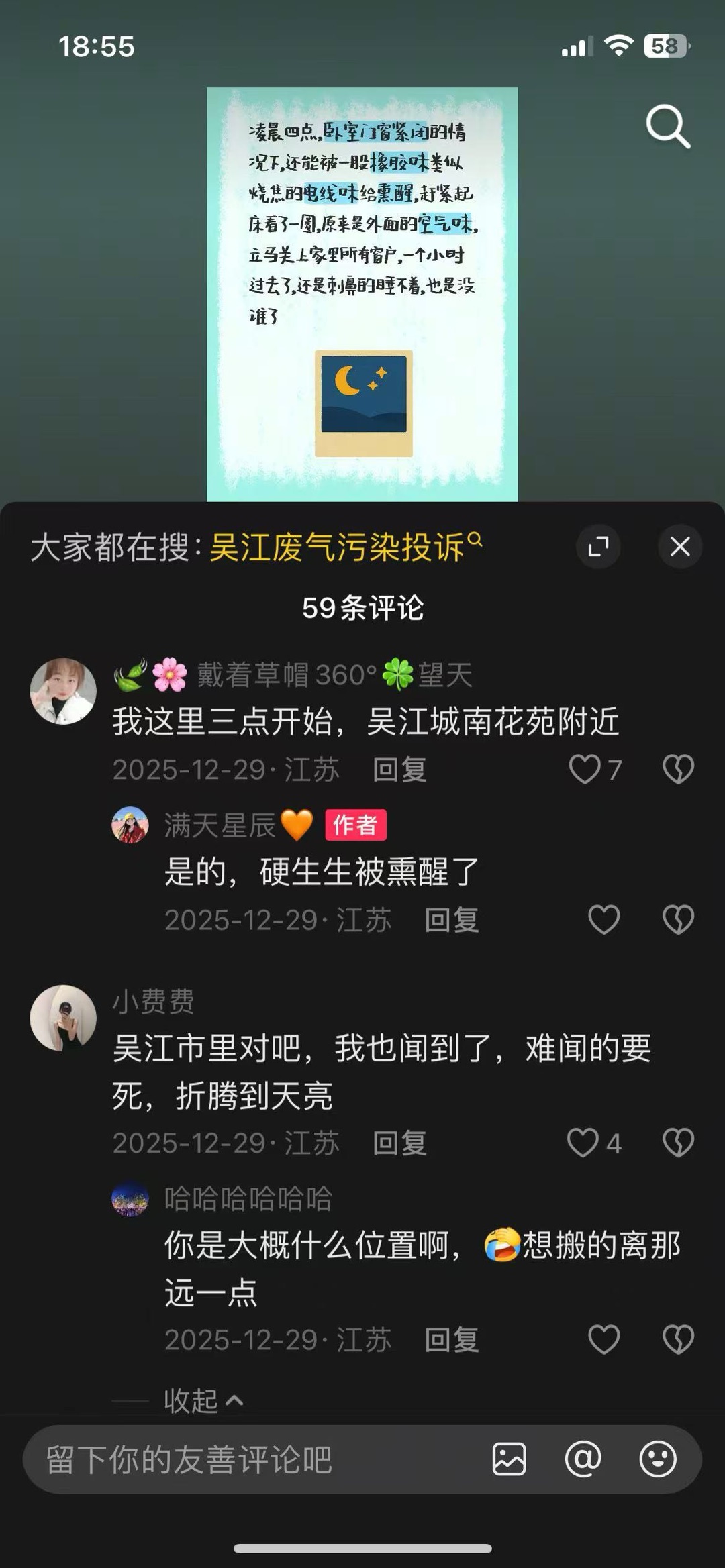Reply to 哈哈哈哈哈哈's comment
The width and height of the screenshot is (725, 1568).
451,1341
